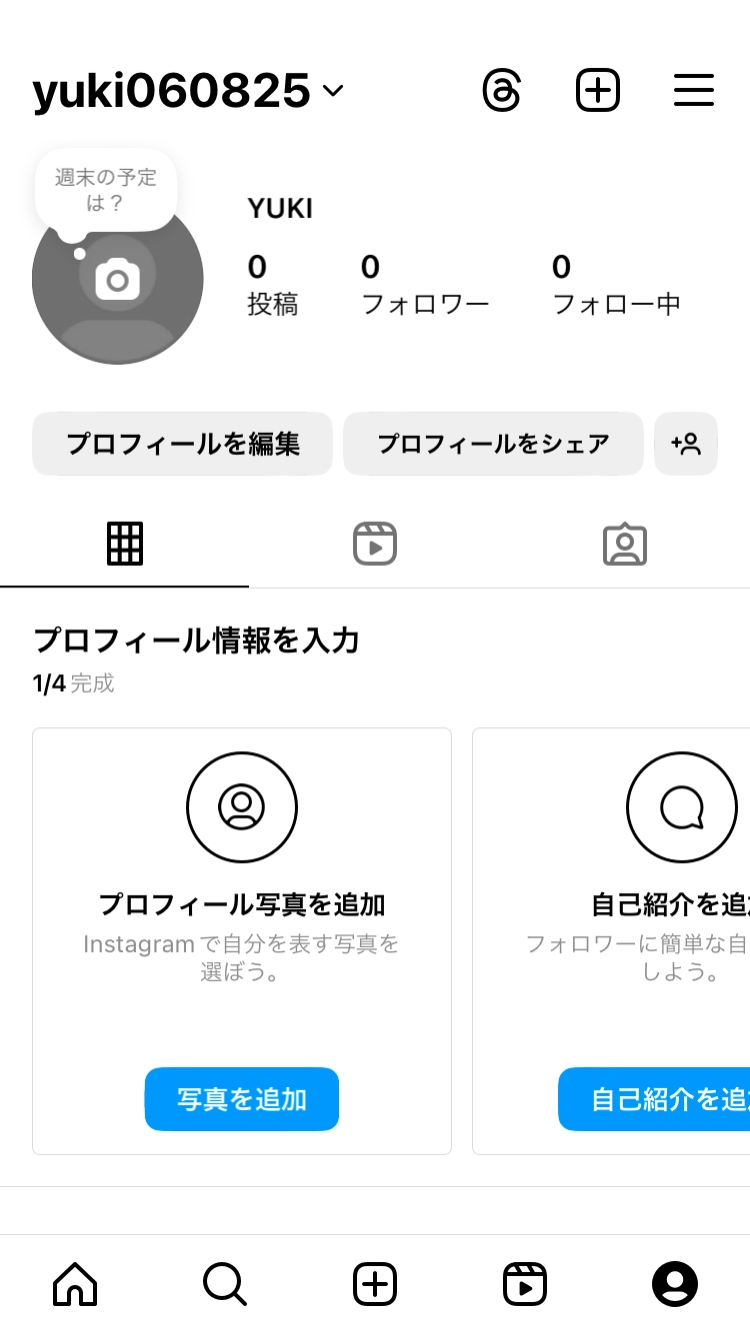
Task: Switch to the posts grid tab
Action: click(x=125, y=544)
